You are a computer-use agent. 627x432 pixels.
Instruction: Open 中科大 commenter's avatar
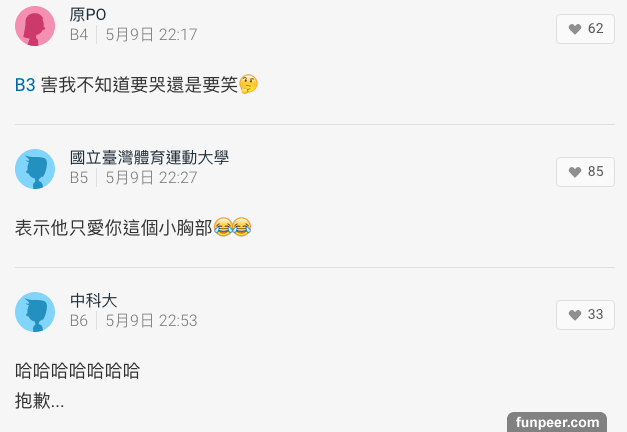[35, 312]
